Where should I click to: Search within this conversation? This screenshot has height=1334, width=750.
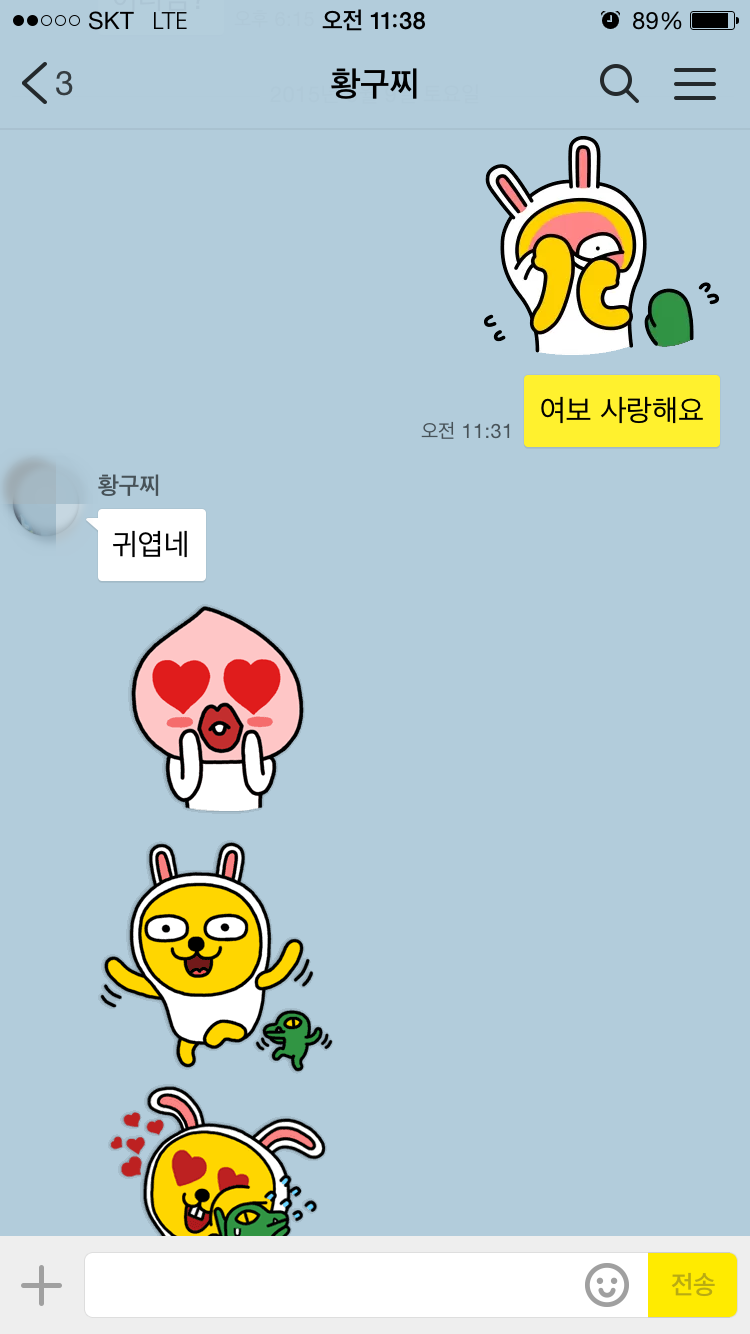click(619, 84)
